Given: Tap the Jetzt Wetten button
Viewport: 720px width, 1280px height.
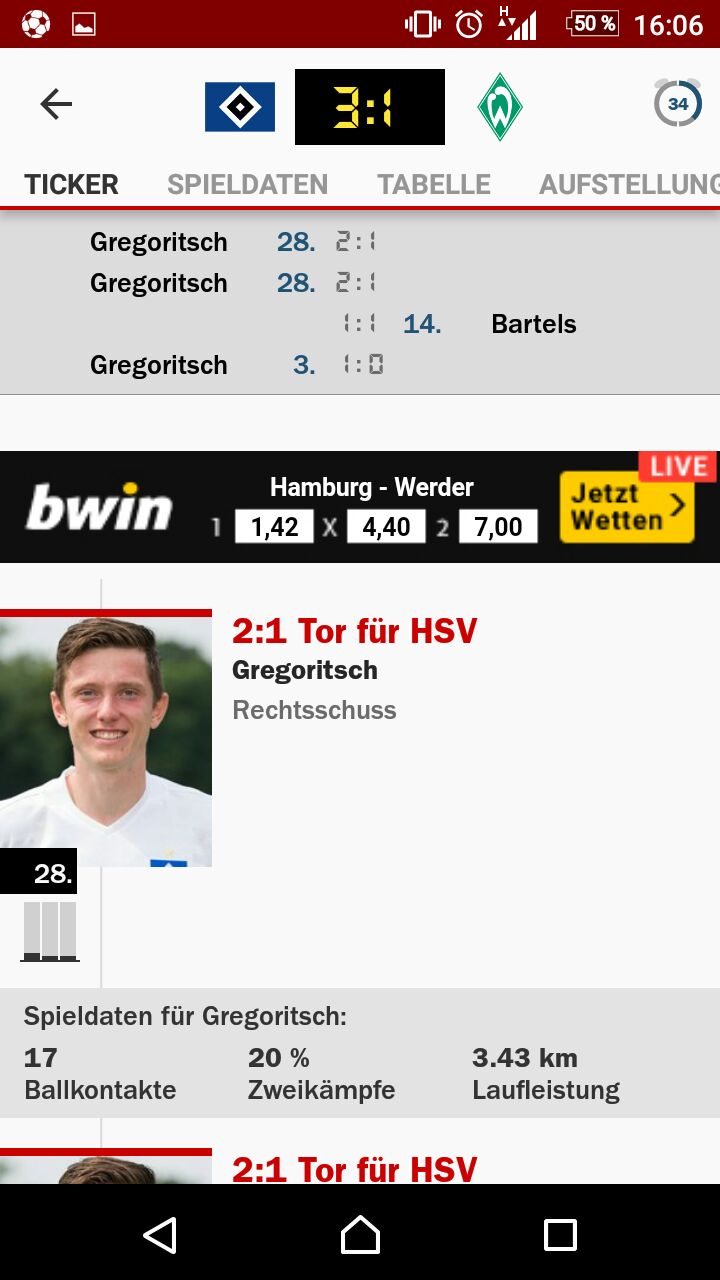Looking at the screenshot, I should [x=627, y=507].
